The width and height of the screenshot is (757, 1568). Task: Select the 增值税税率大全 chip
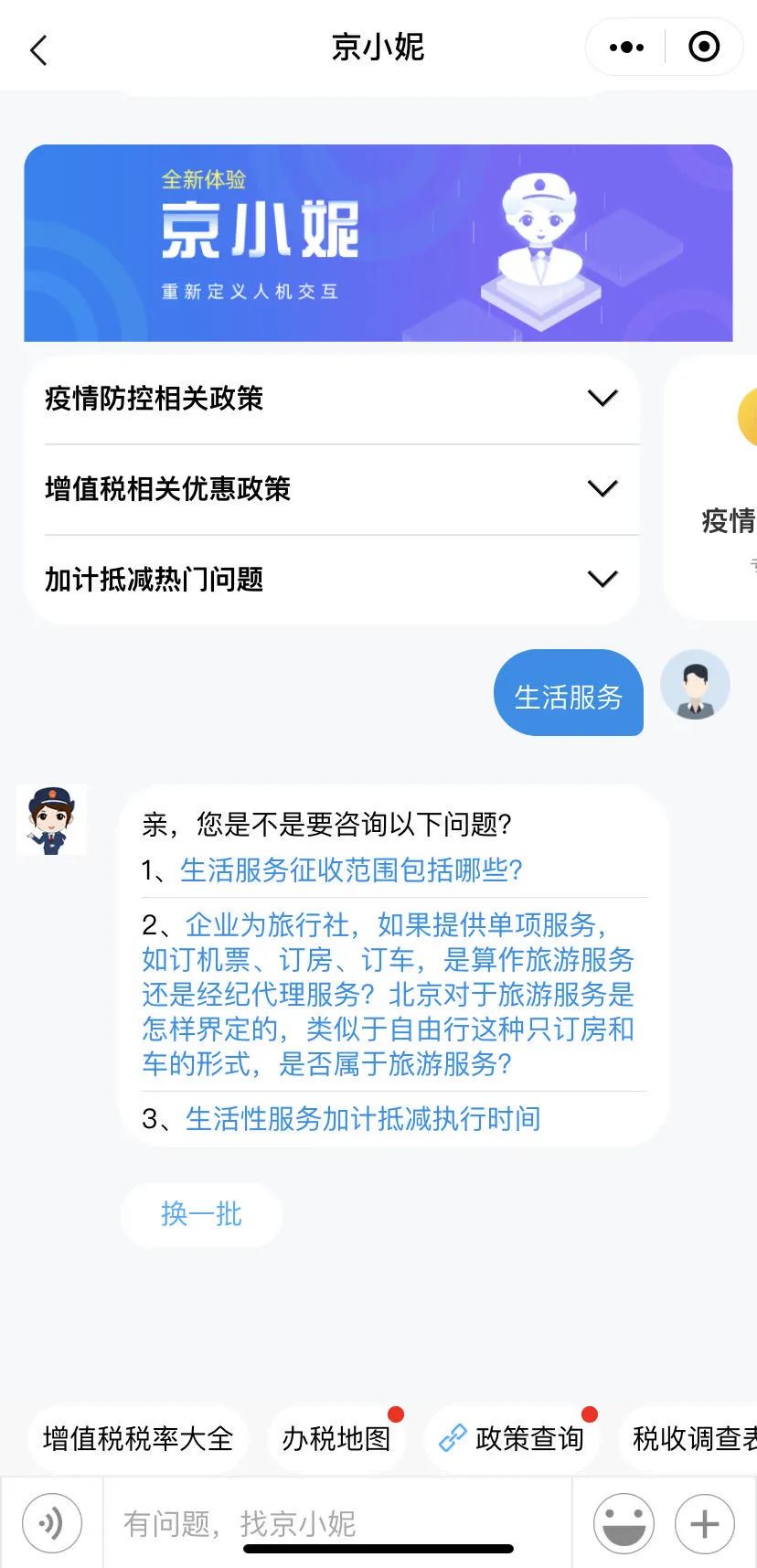(138, 1438)
